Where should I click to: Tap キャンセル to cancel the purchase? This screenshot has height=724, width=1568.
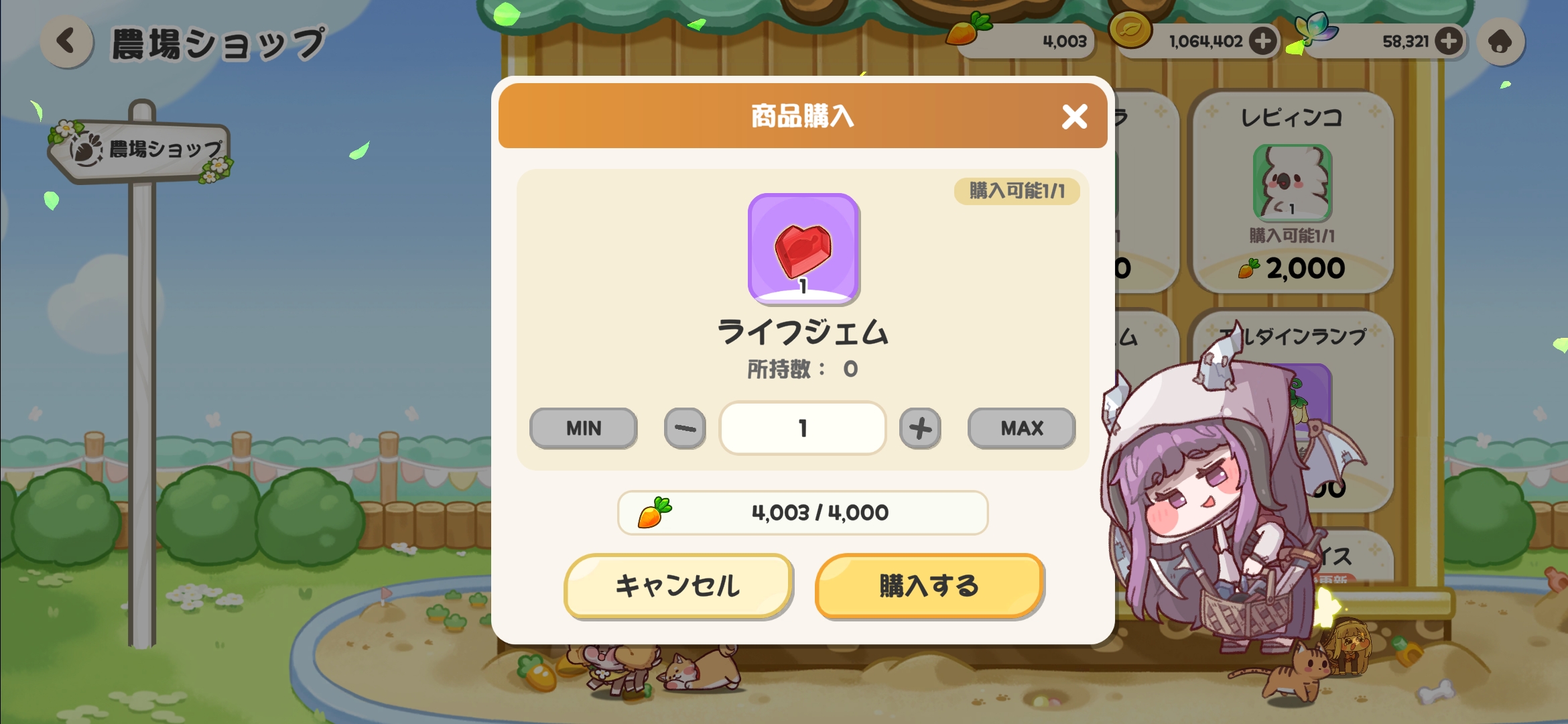point(678,585)
